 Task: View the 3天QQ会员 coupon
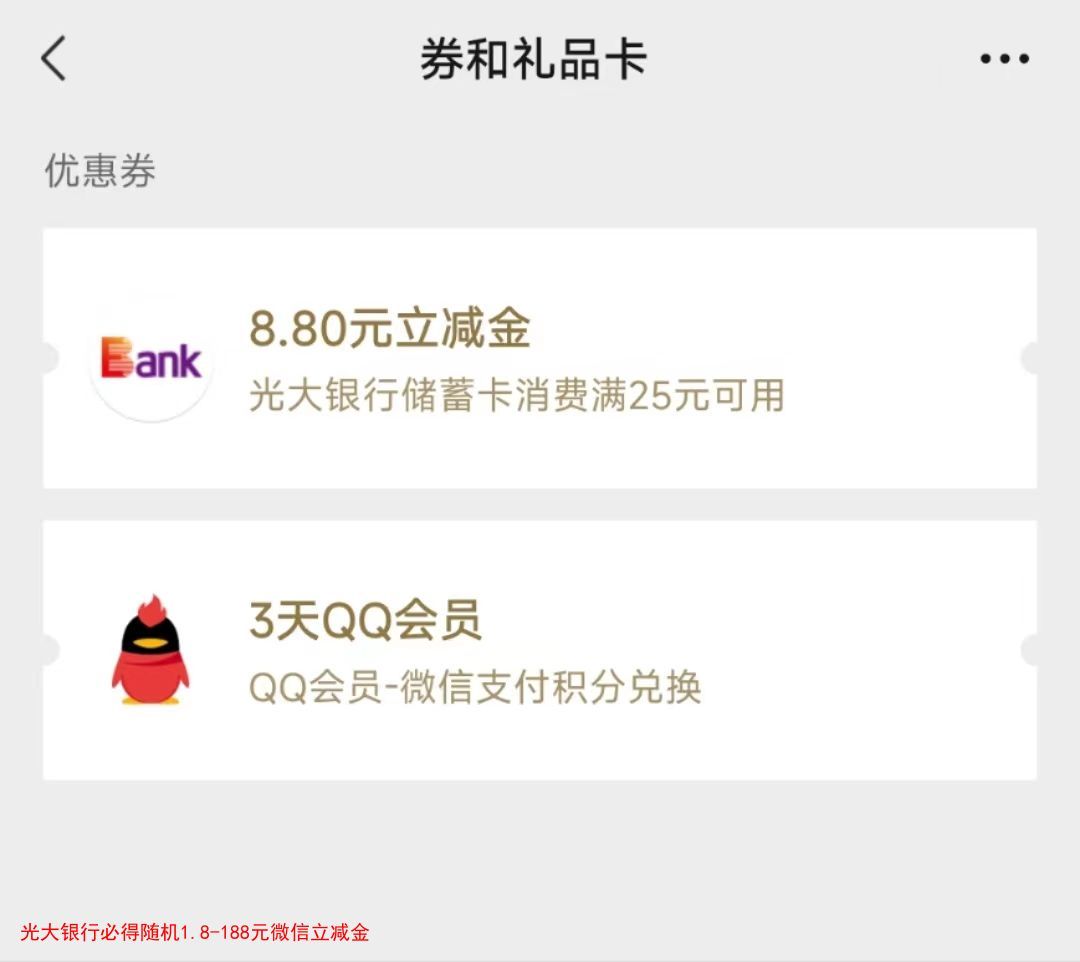(539, 650)
